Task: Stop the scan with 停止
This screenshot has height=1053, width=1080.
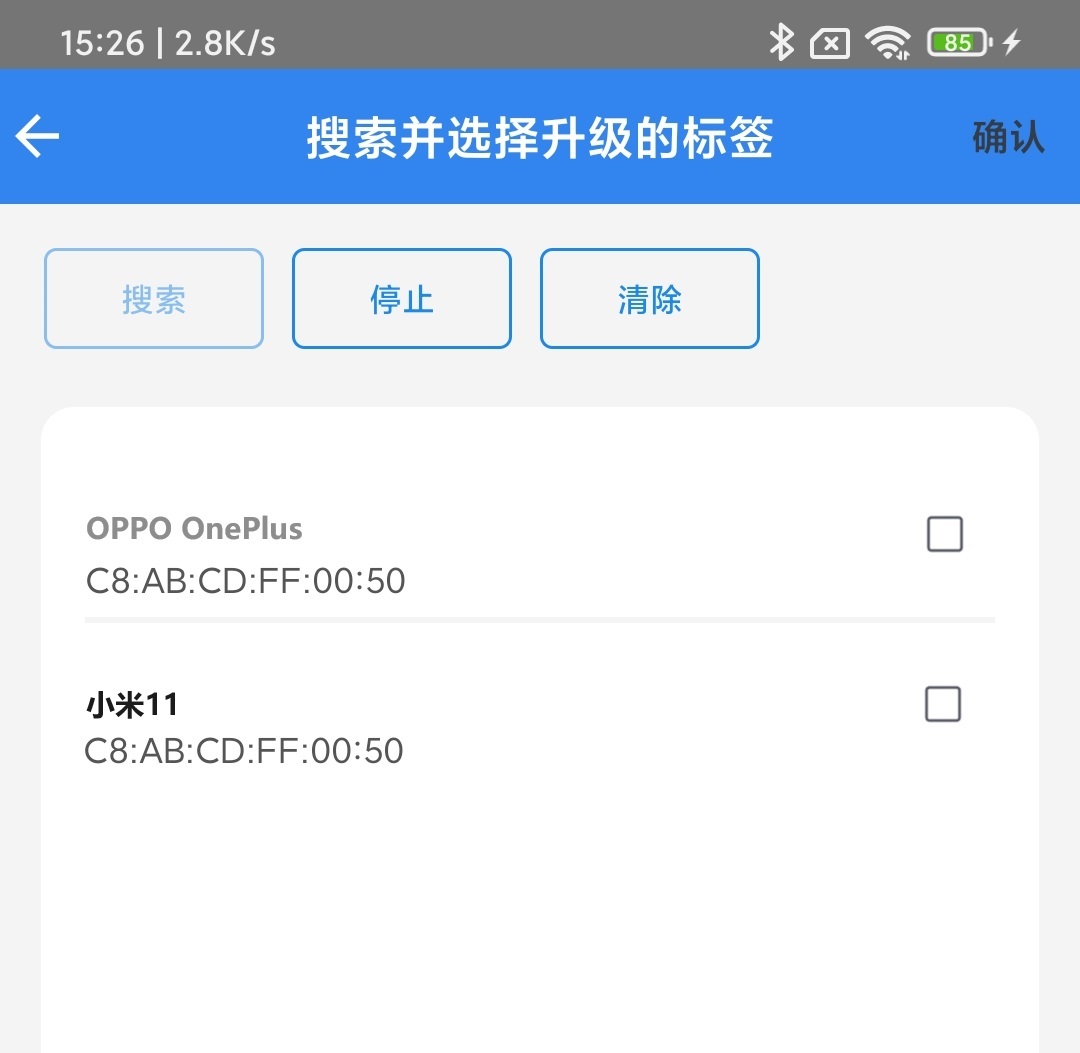Action: 402,299
